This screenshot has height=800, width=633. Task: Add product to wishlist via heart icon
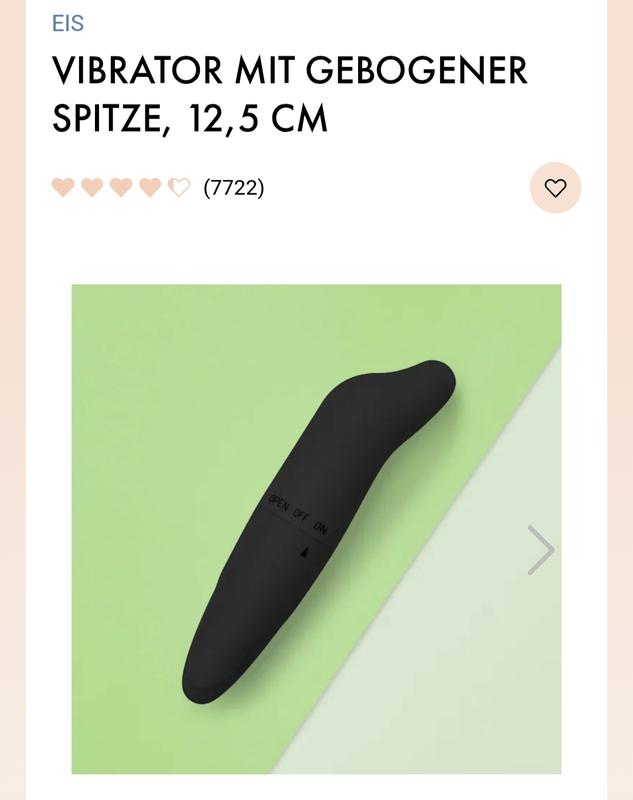coord(555,188)
